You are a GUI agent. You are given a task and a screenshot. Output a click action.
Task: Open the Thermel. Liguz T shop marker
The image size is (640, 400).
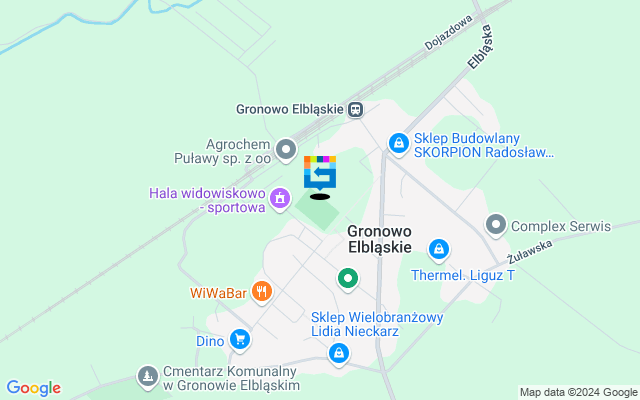[x=438, y=248]
